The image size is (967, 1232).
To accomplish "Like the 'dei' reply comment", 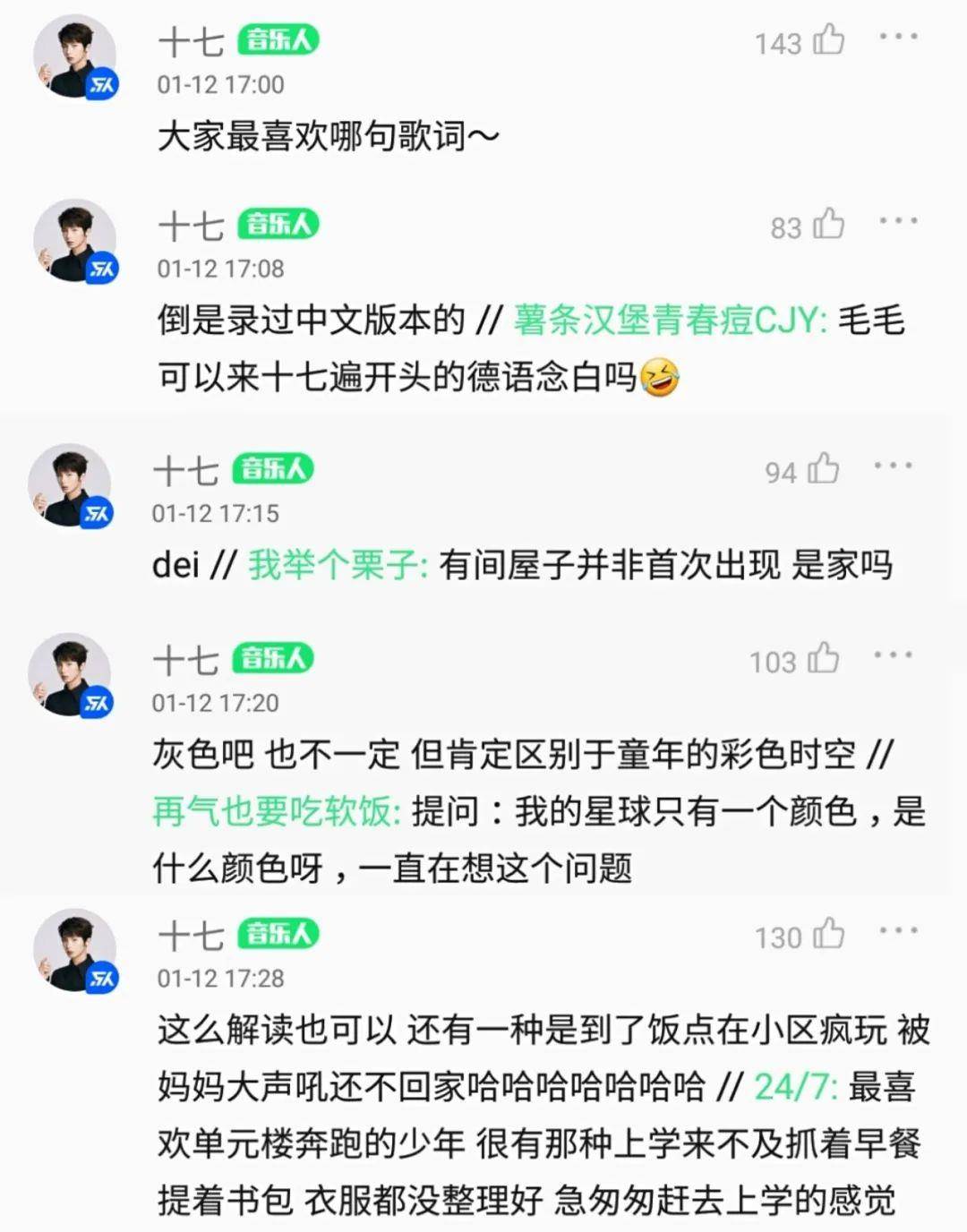I will pos(823,469).
